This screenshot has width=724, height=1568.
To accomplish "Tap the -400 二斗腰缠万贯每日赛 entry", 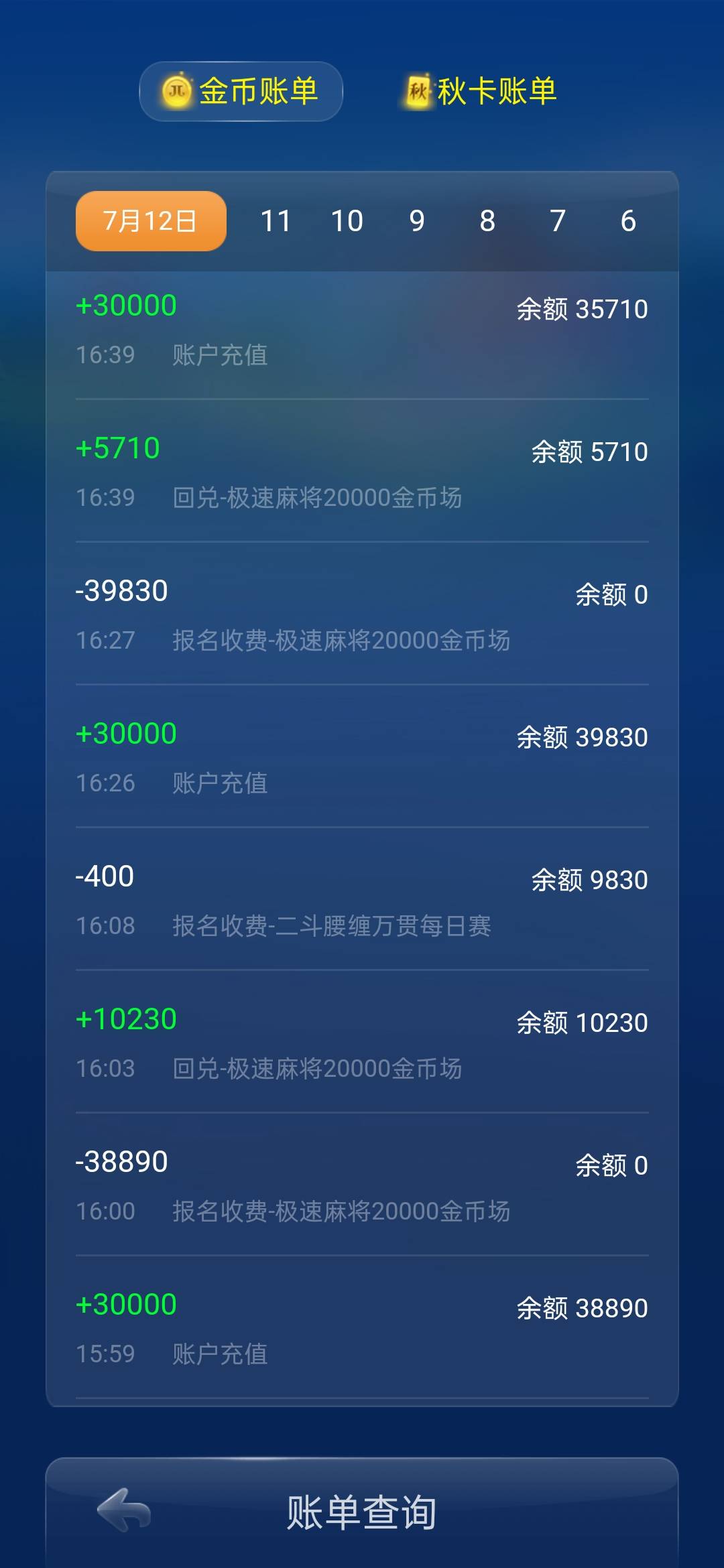I will (362, 901).
